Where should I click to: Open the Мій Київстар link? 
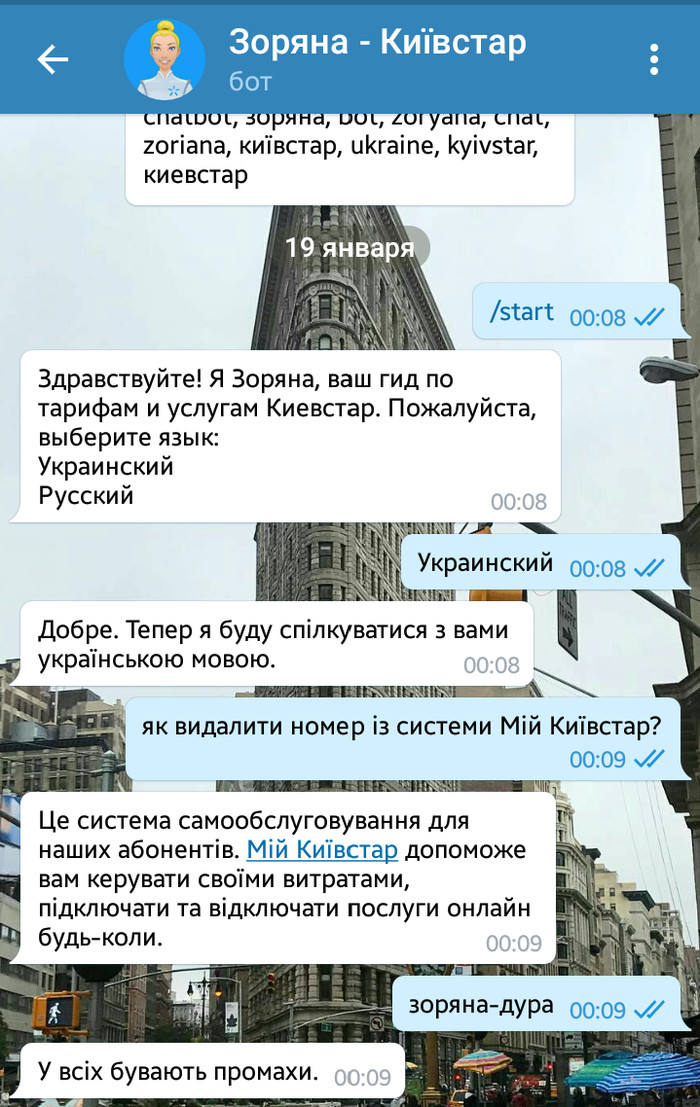(322, 851)
